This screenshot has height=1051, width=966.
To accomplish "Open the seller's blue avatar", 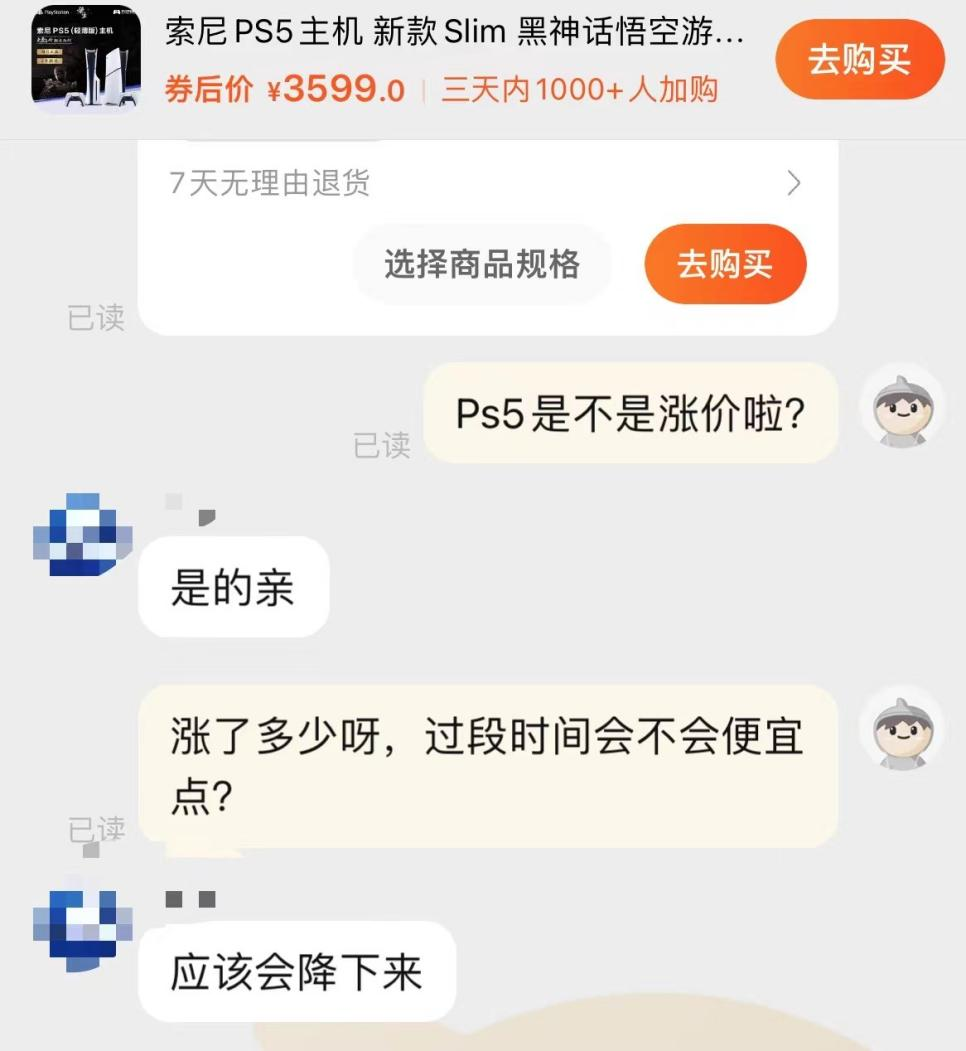I will pos(84,541).
